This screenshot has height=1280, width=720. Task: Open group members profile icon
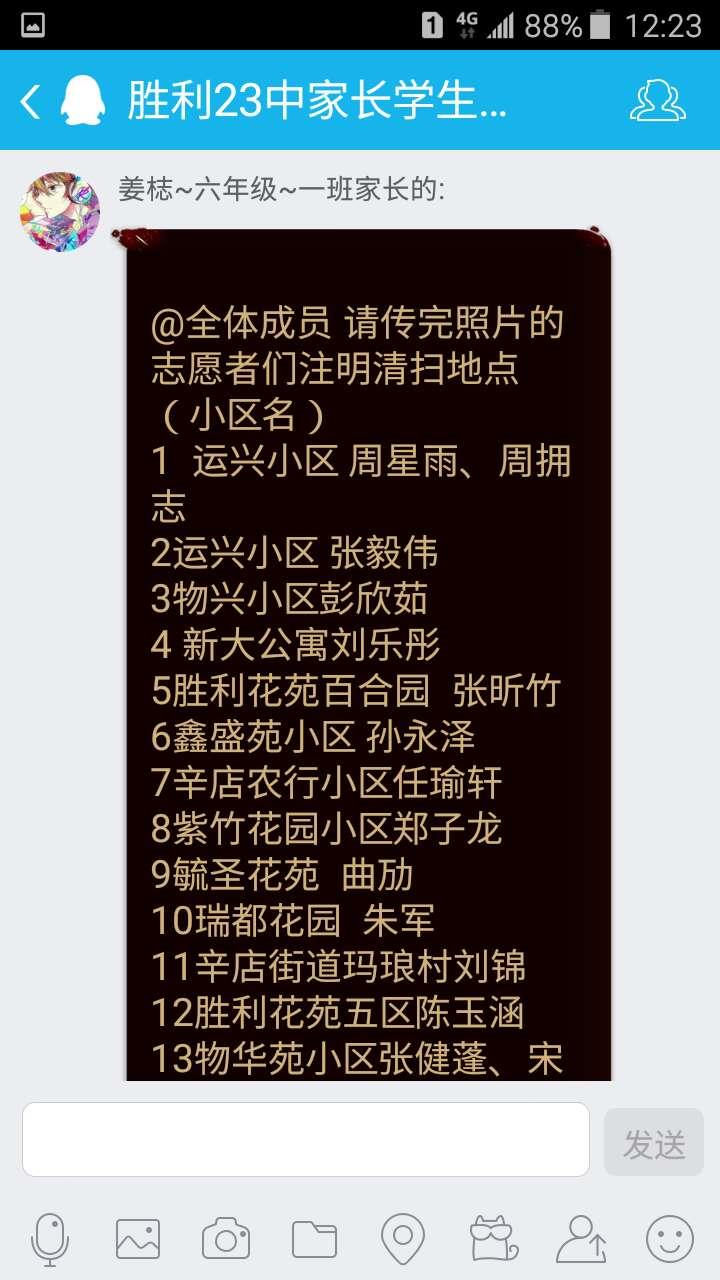click(658, 101)
